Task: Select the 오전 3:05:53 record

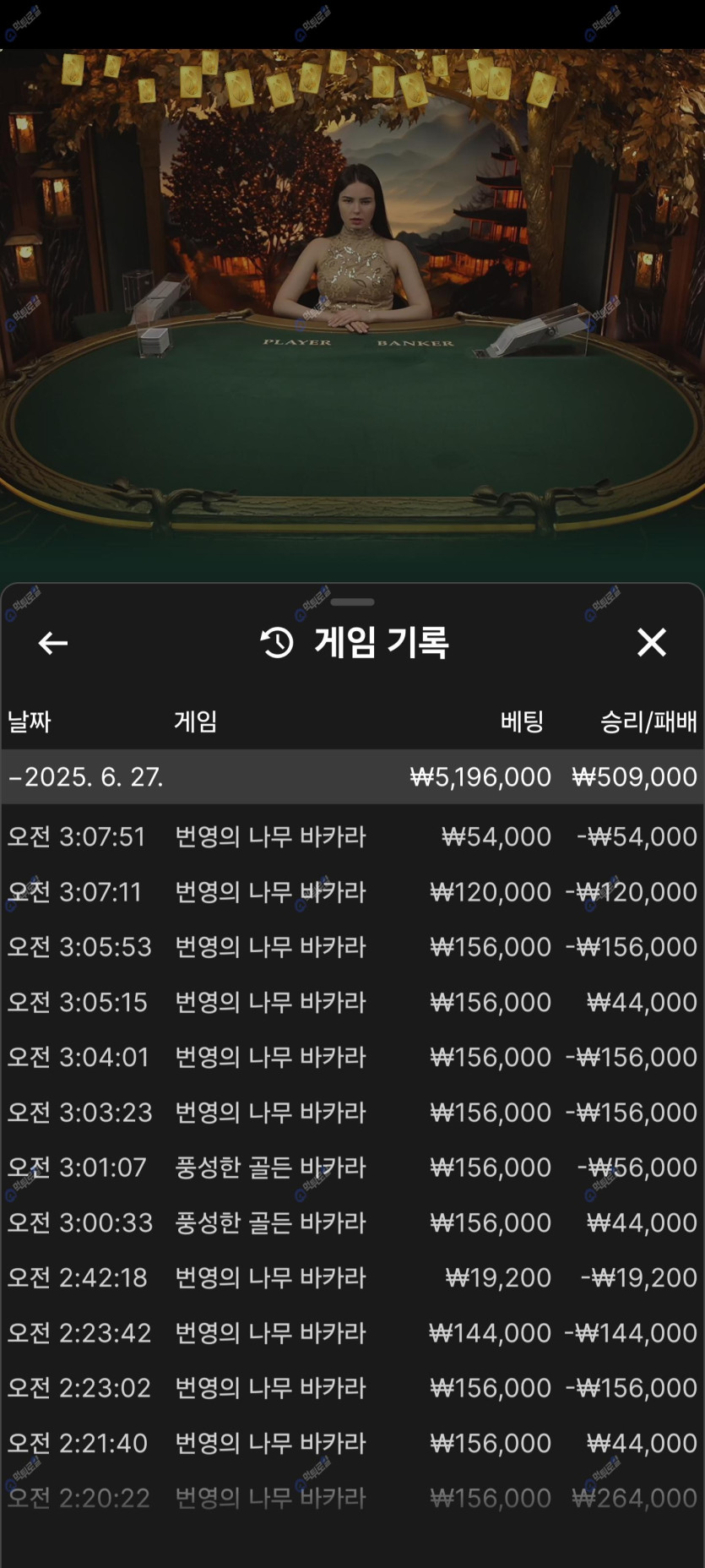Action: point(352,946)
